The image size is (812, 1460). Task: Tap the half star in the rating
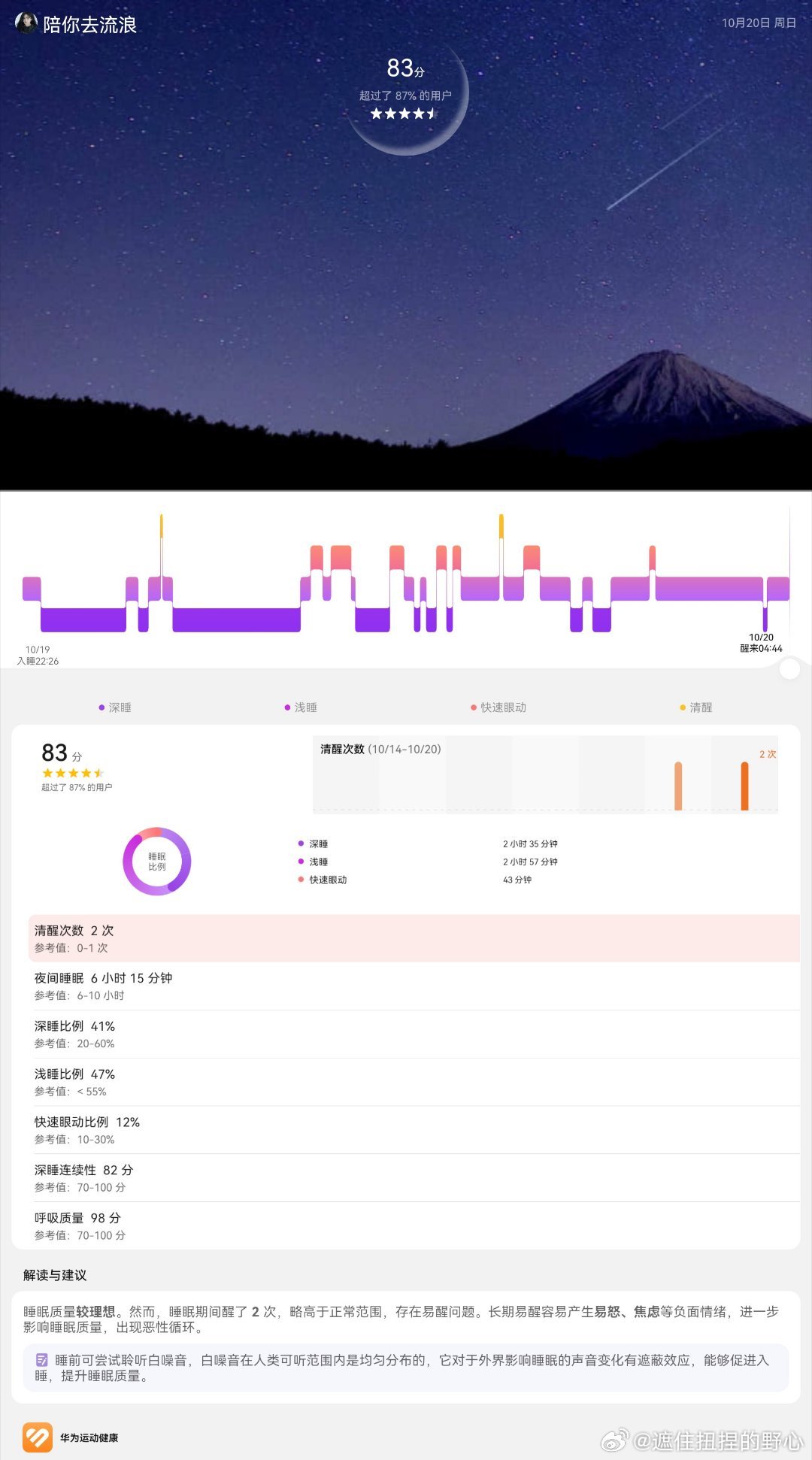431,114
